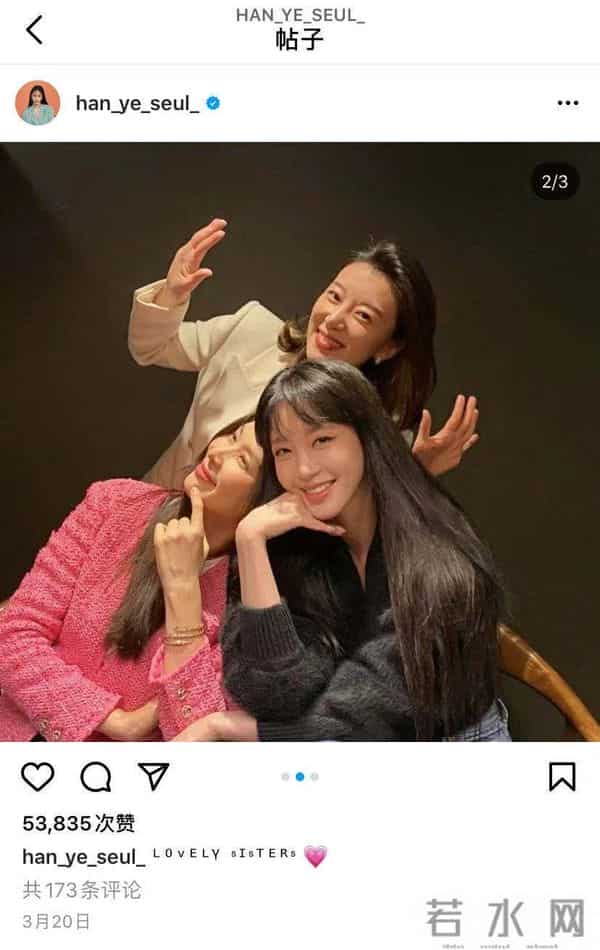Screen dimensions: 600x950
Task: Tap the carousel page indicator dots
Action: [x=300, y=776]
